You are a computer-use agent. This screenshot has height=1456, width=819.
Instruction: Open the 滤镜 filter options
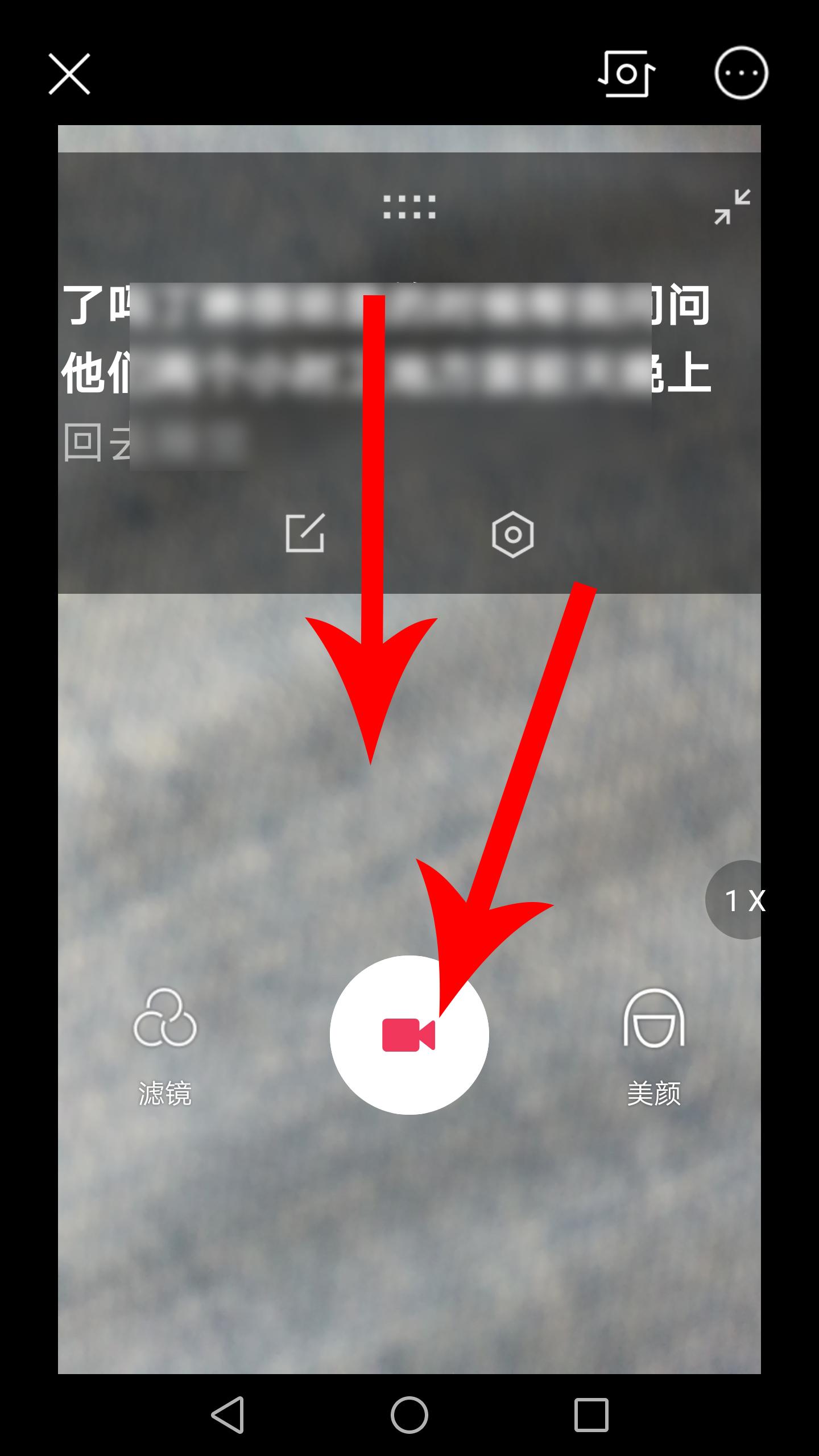pyautogui.click(x=165, y=1045)
